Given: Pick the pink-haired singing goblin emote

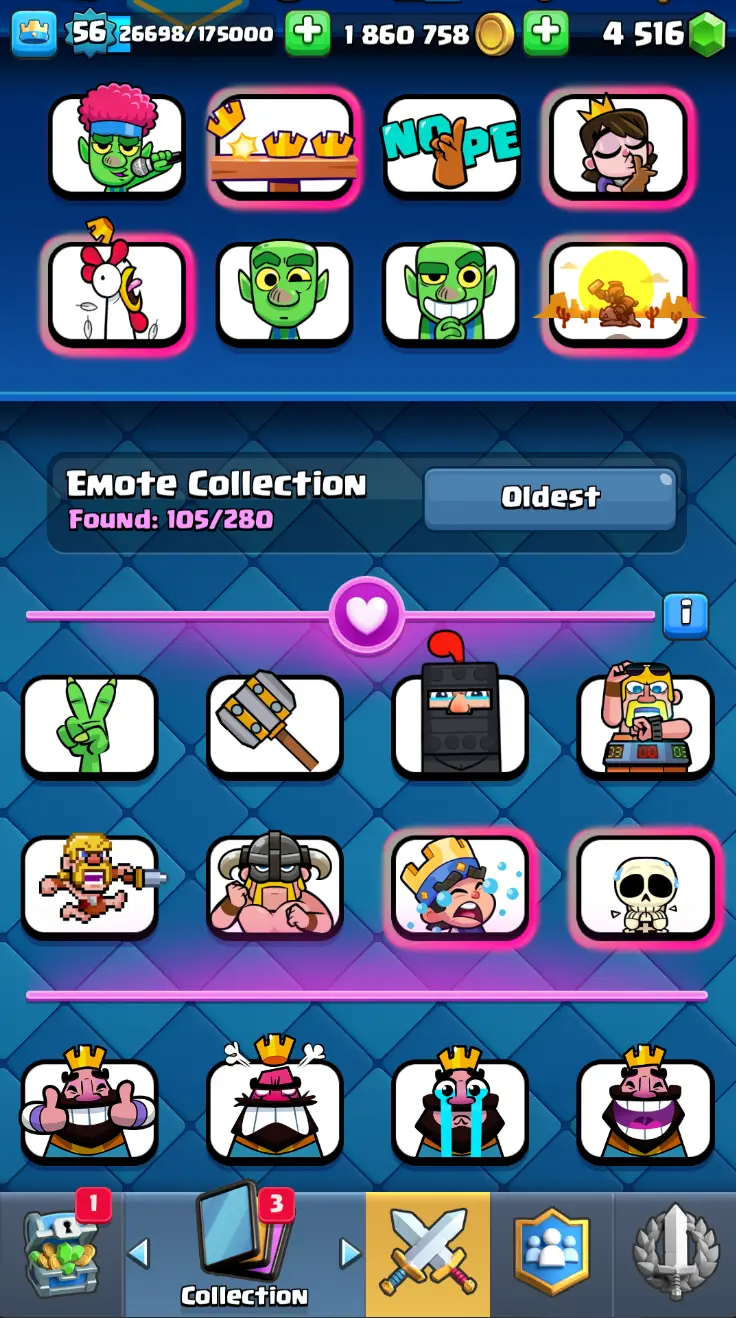Looking at the screenshot, I should pos(117,146).
